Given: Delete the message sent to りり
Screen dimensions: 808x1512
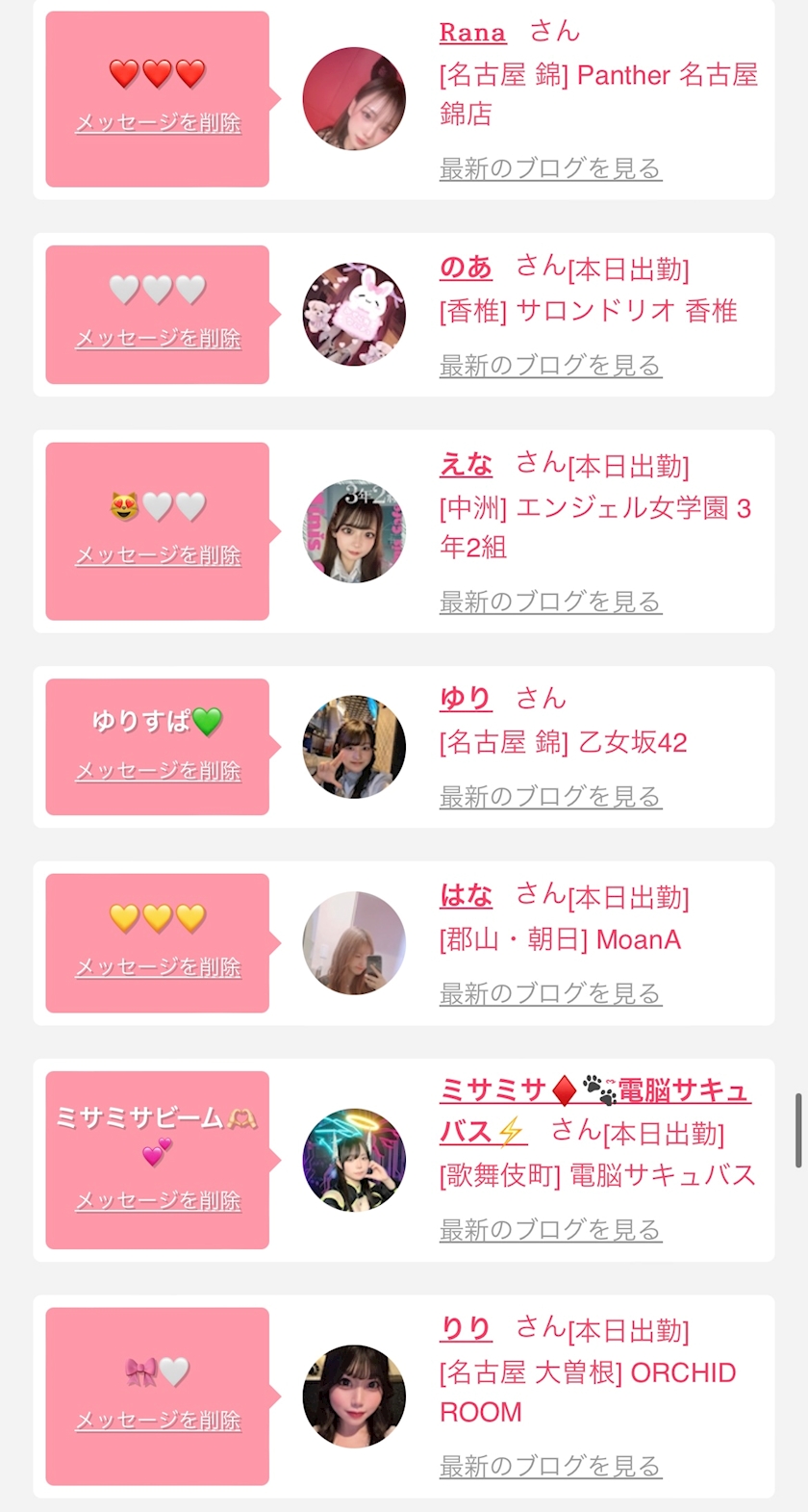Looking at the screenshot, I should click(158, 1421).
